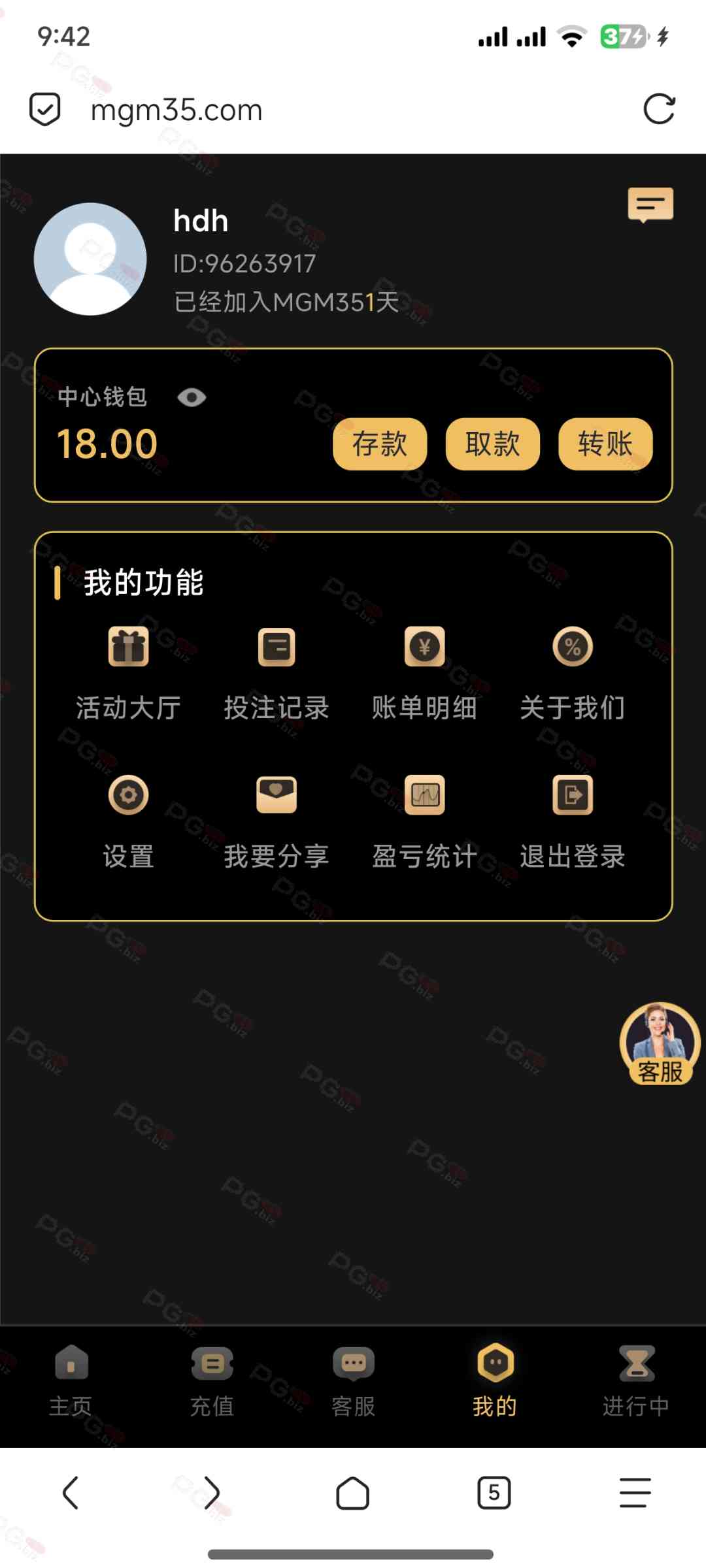The width and height of the screenshot is (706, 1568).
Task: Open 投注记录 betting records
Action: point(277,674)
